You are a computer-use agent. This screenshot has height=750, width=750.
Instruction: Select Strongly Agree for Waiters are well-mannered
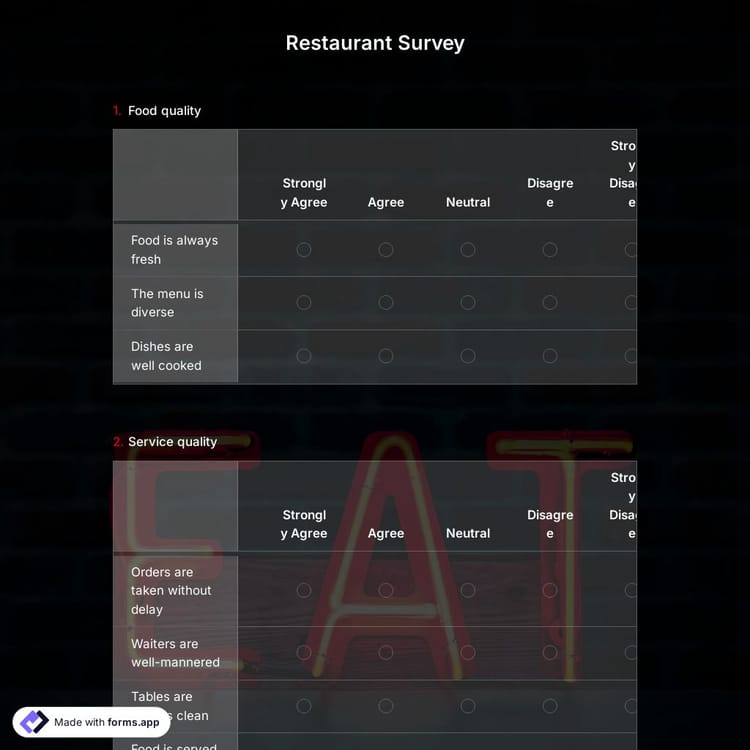click(x=304, y=653)
